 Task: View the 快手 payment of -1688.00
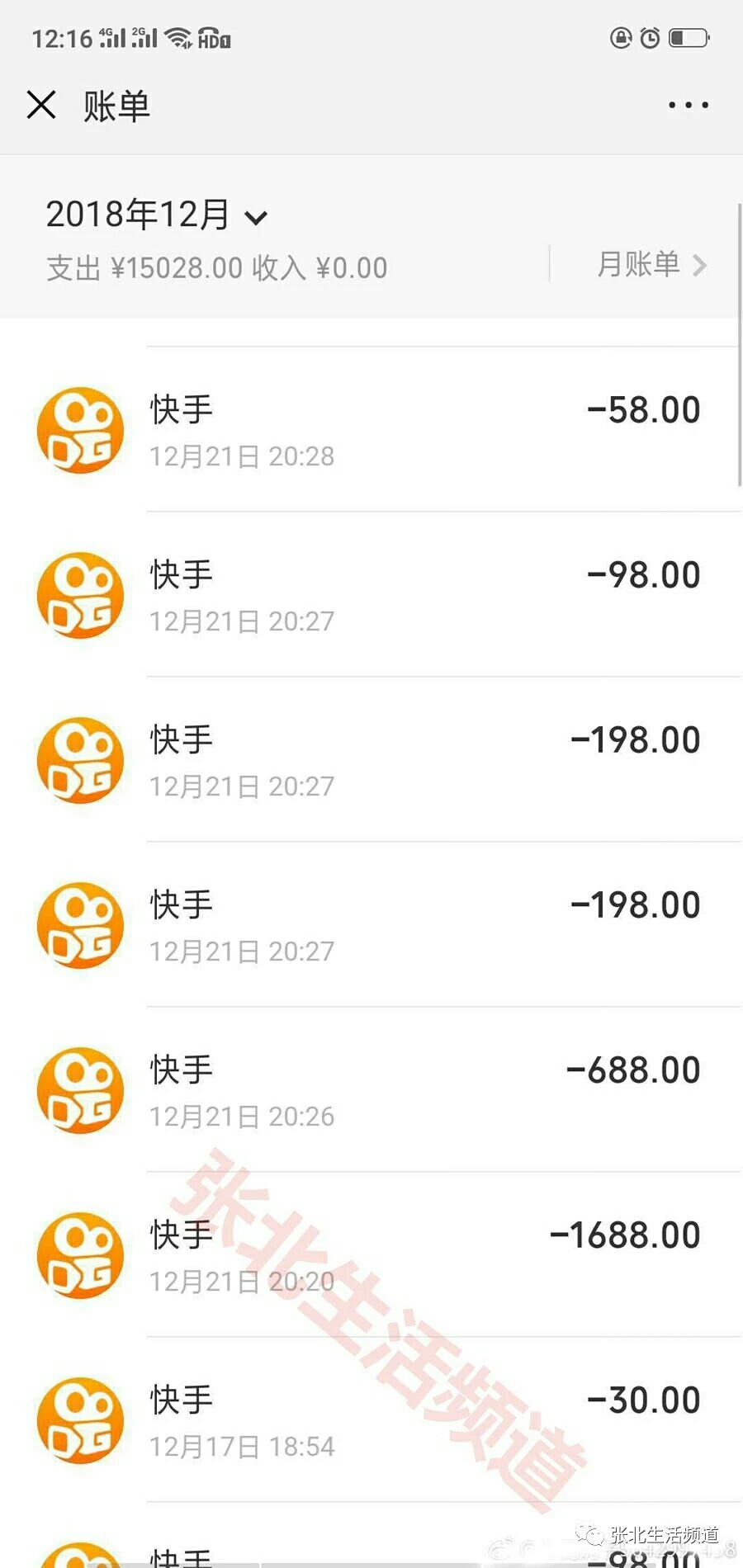pos(371,1254)
